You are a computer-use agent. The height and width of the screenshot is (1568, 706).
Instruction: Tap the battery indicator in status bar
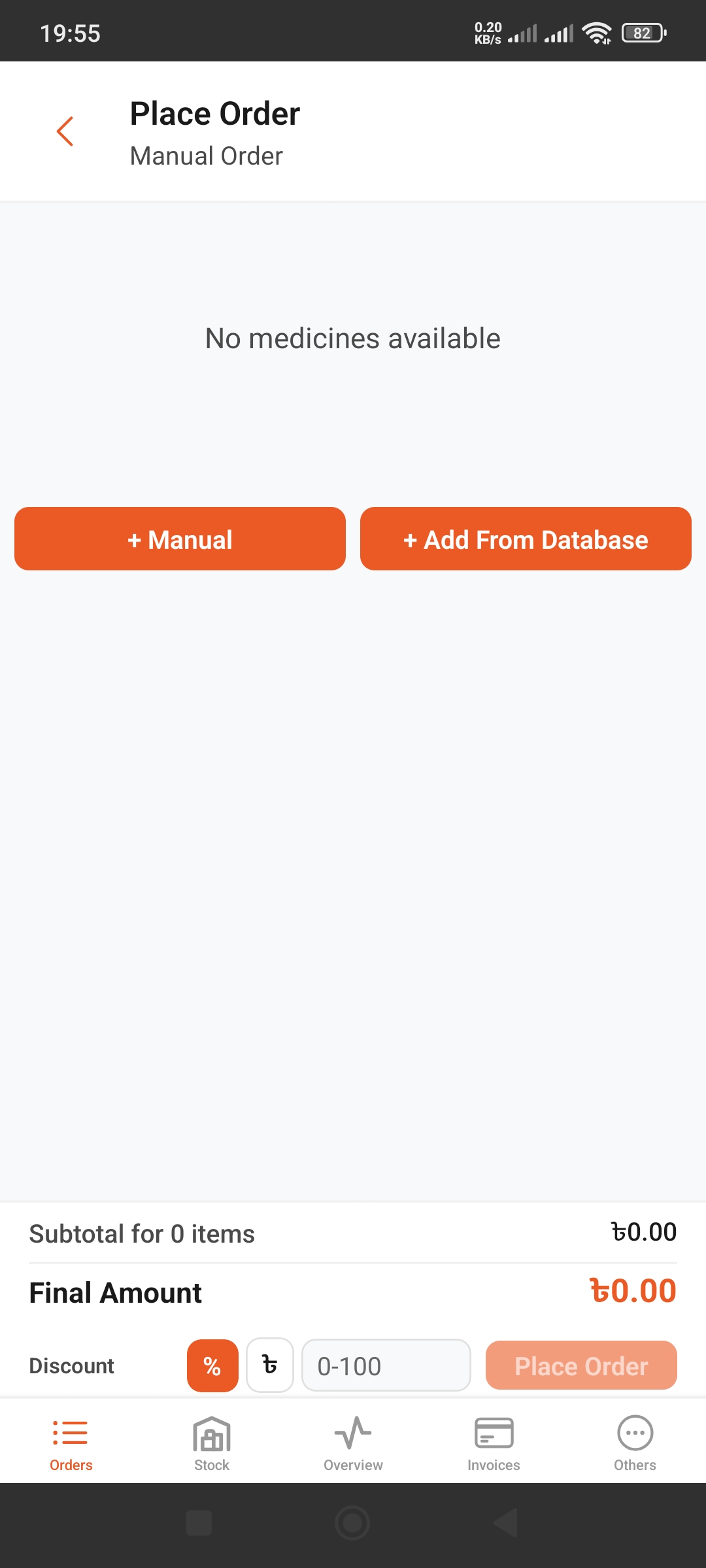click(x=643, y=31)
